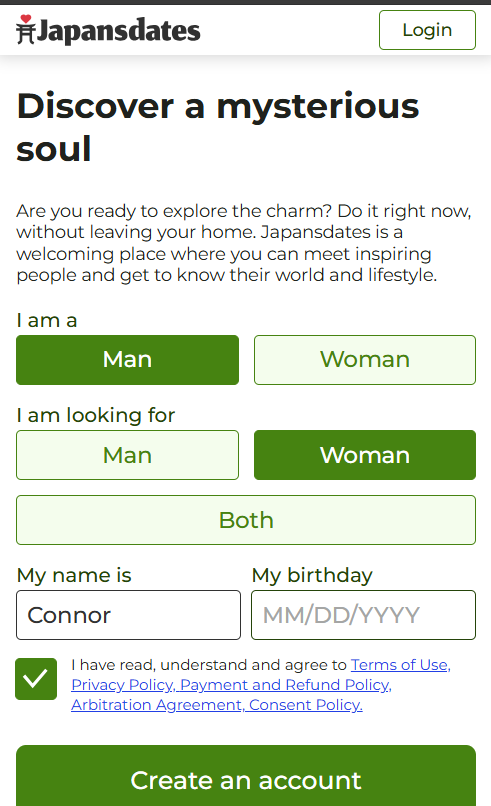
Task: Open the Consent Policy link
Action: [306, 705]
